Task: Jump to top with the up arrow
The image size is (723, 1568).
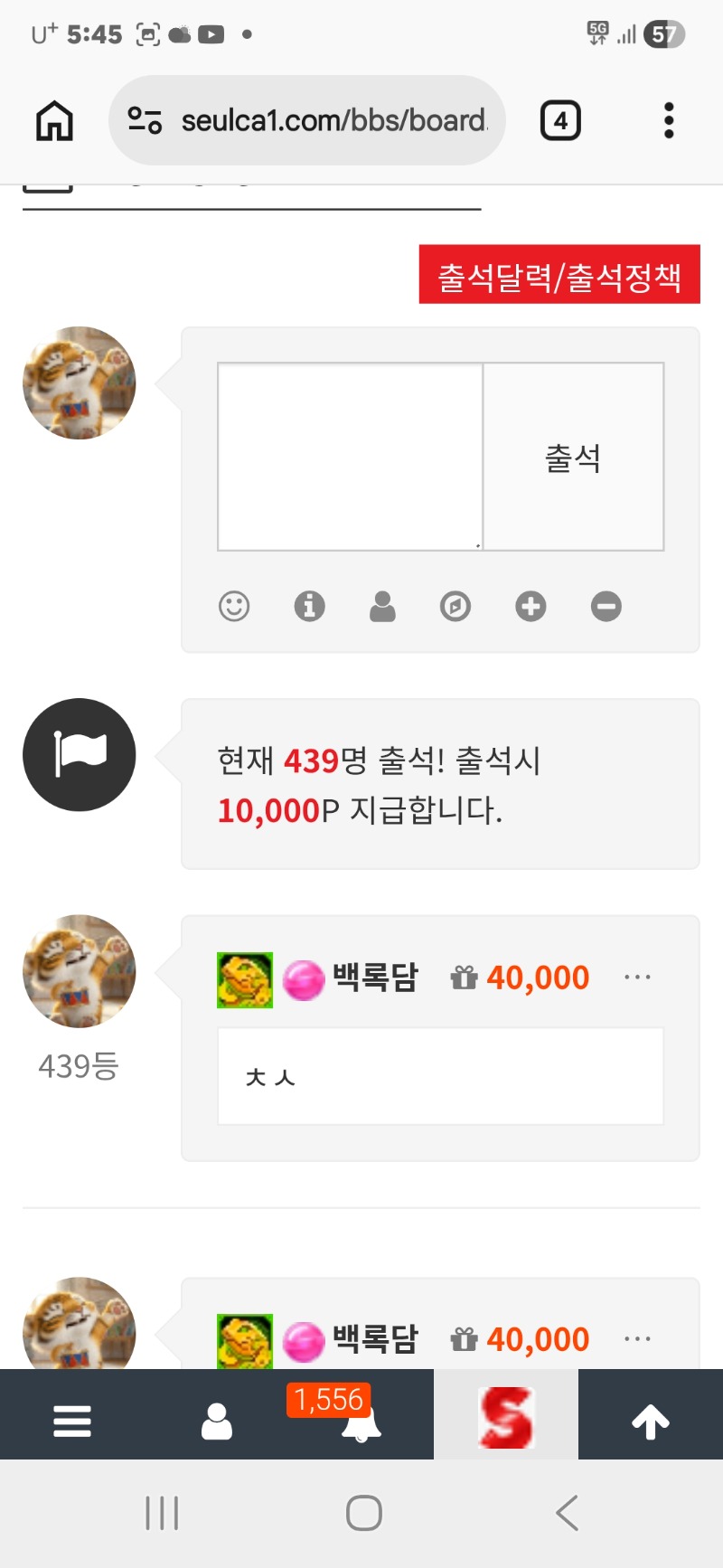Action: click(651, 1421)
